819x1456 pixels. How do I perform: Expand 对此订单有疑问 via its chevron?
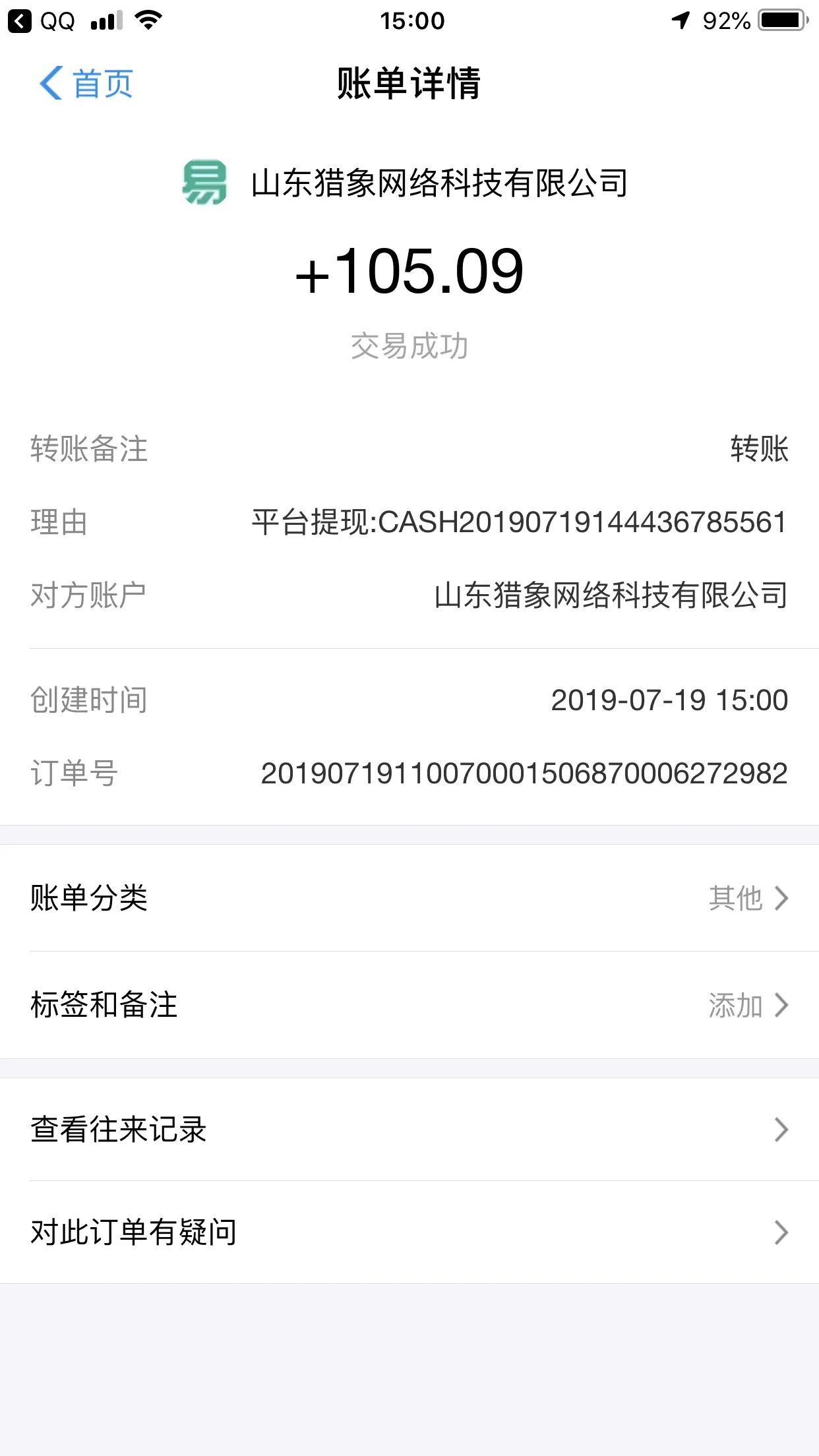pyautogui.click(x=783, y=1232)
